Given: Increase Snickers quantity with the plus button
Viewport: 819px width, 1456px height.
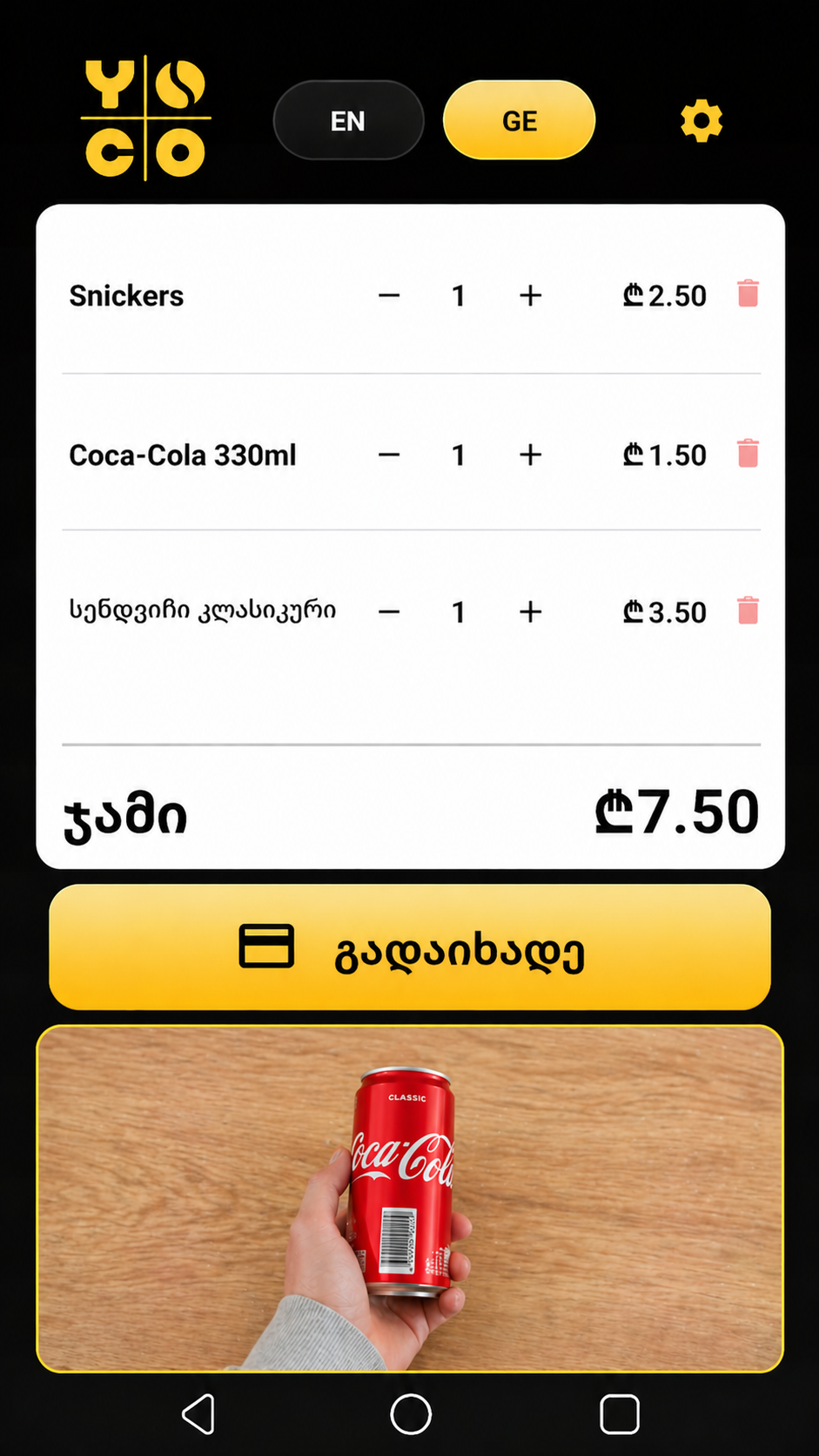Looking at the screenshot, I should pyautogui.click(x=529, y=296).
